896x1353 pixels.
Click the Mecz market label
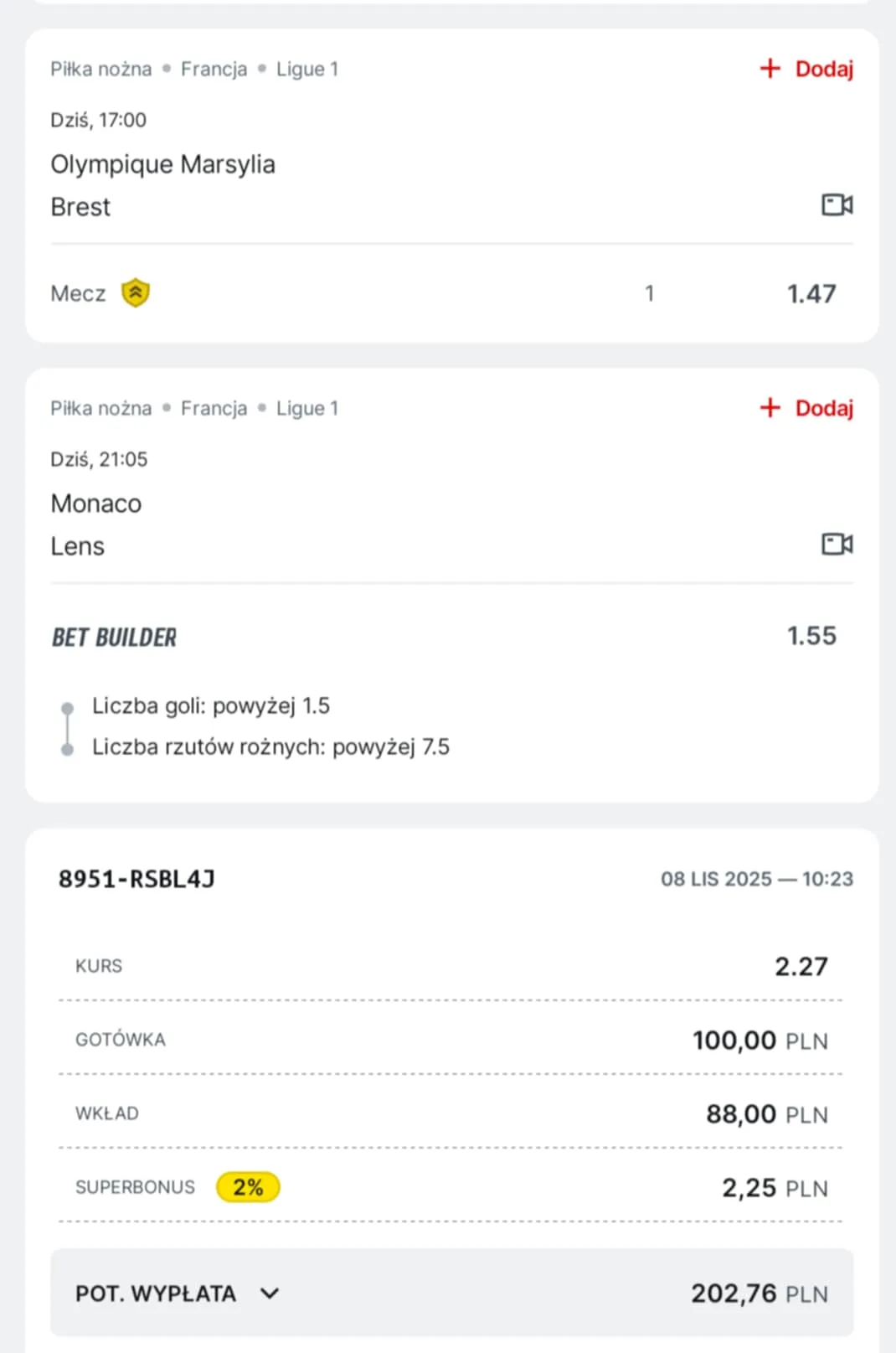tap(78, 292)
